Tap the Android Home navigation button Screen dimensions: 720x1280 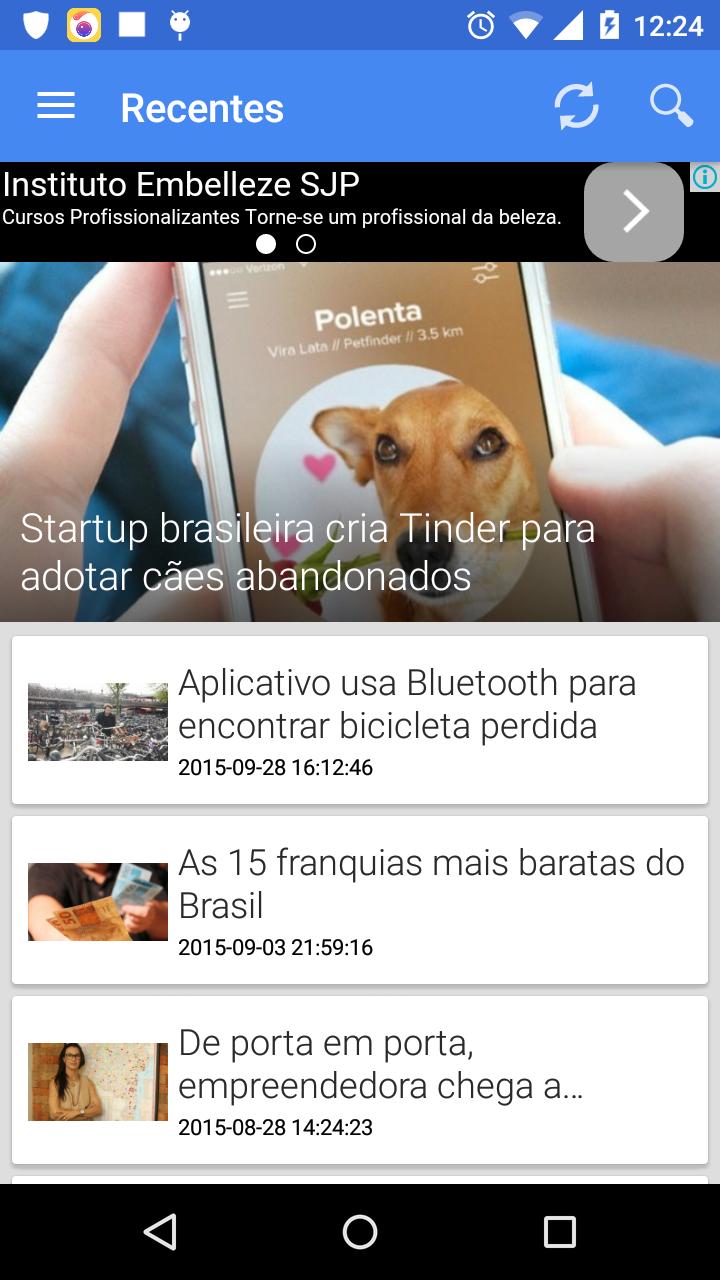click(360, 1233)
